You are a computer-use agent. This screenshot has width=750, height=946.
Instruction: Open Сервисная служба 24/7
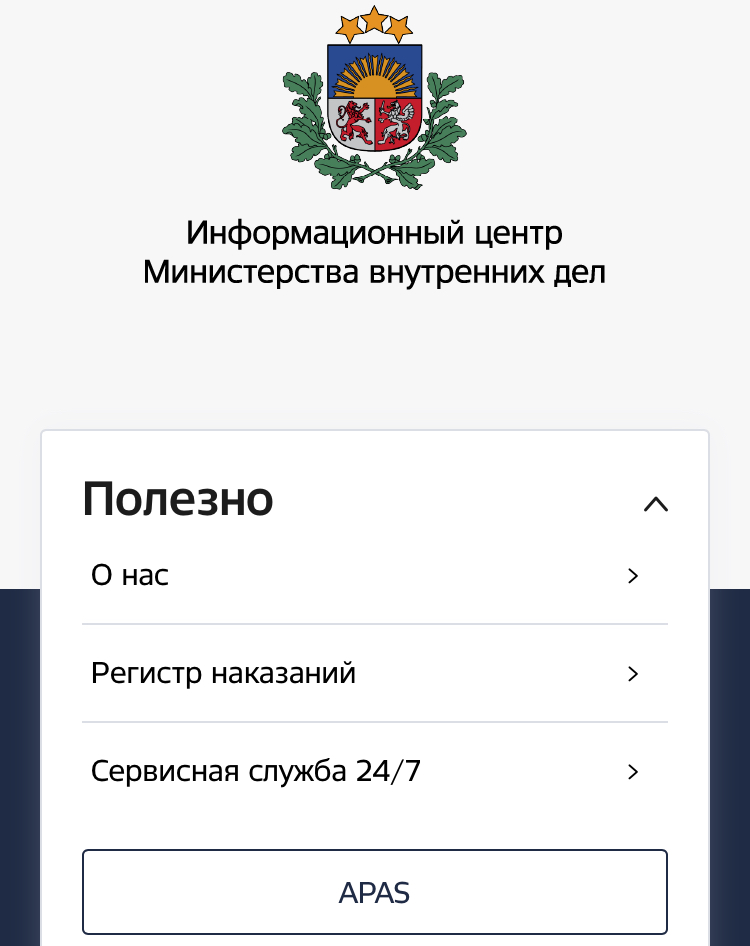(374, 772)
